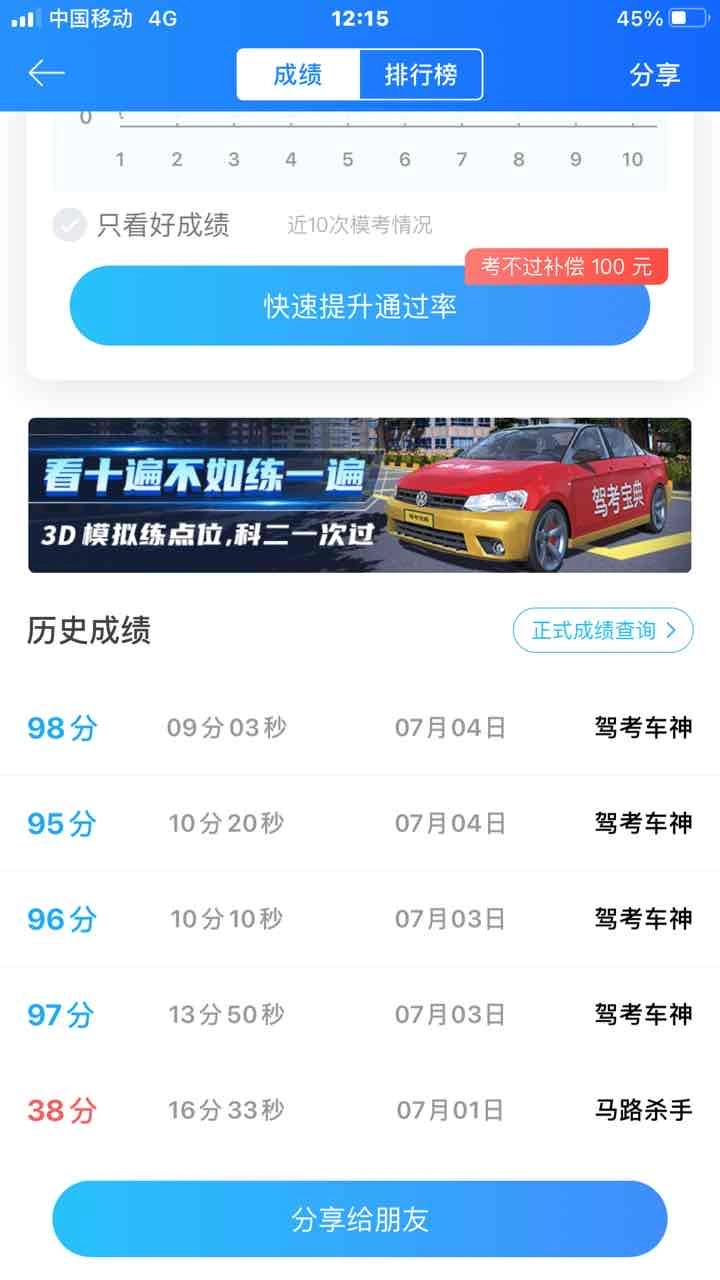Open the 95分 score record
Viewport: 720px width, 1280px height.
pos(360,823)
